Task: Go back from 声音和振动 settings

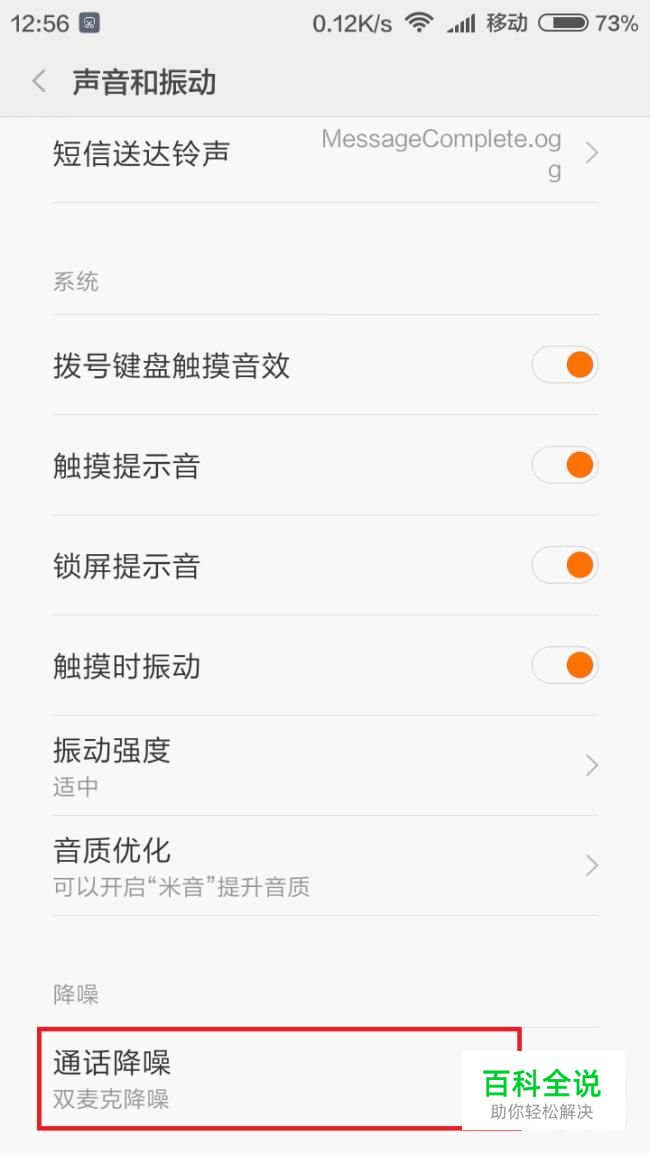Action: [39, 82]
